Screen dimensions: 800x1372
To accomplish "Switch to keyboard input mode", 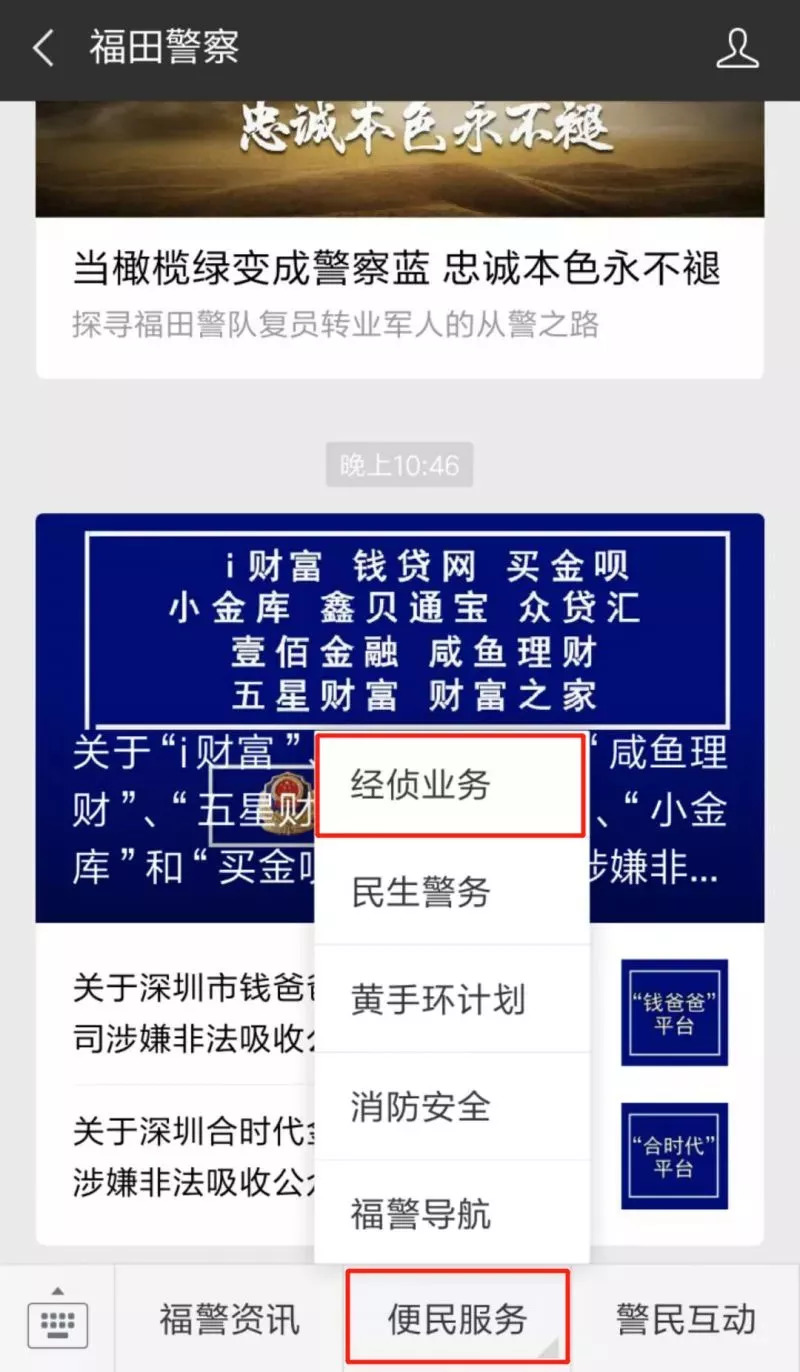I will 57,1319.
